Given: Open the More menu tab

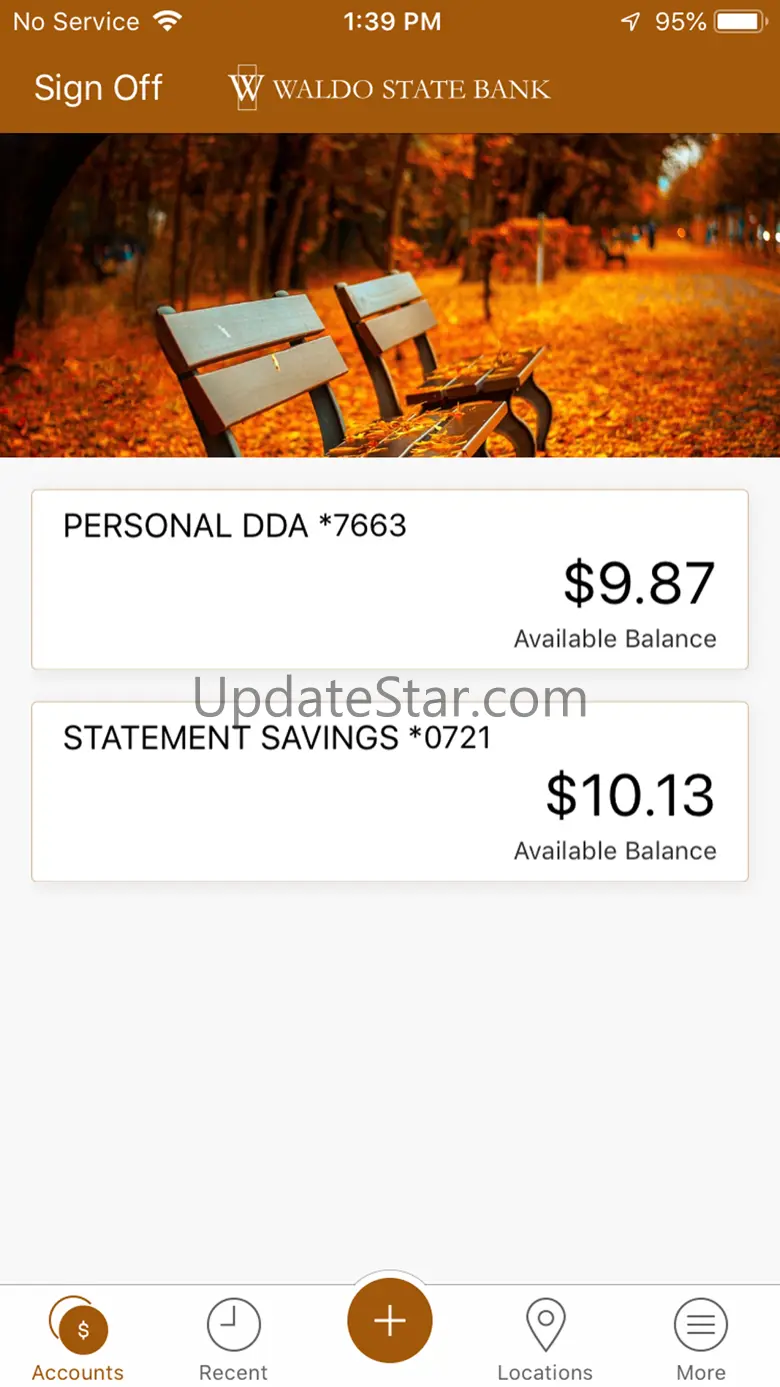Looking at the screenshot, I should 701,1338.
